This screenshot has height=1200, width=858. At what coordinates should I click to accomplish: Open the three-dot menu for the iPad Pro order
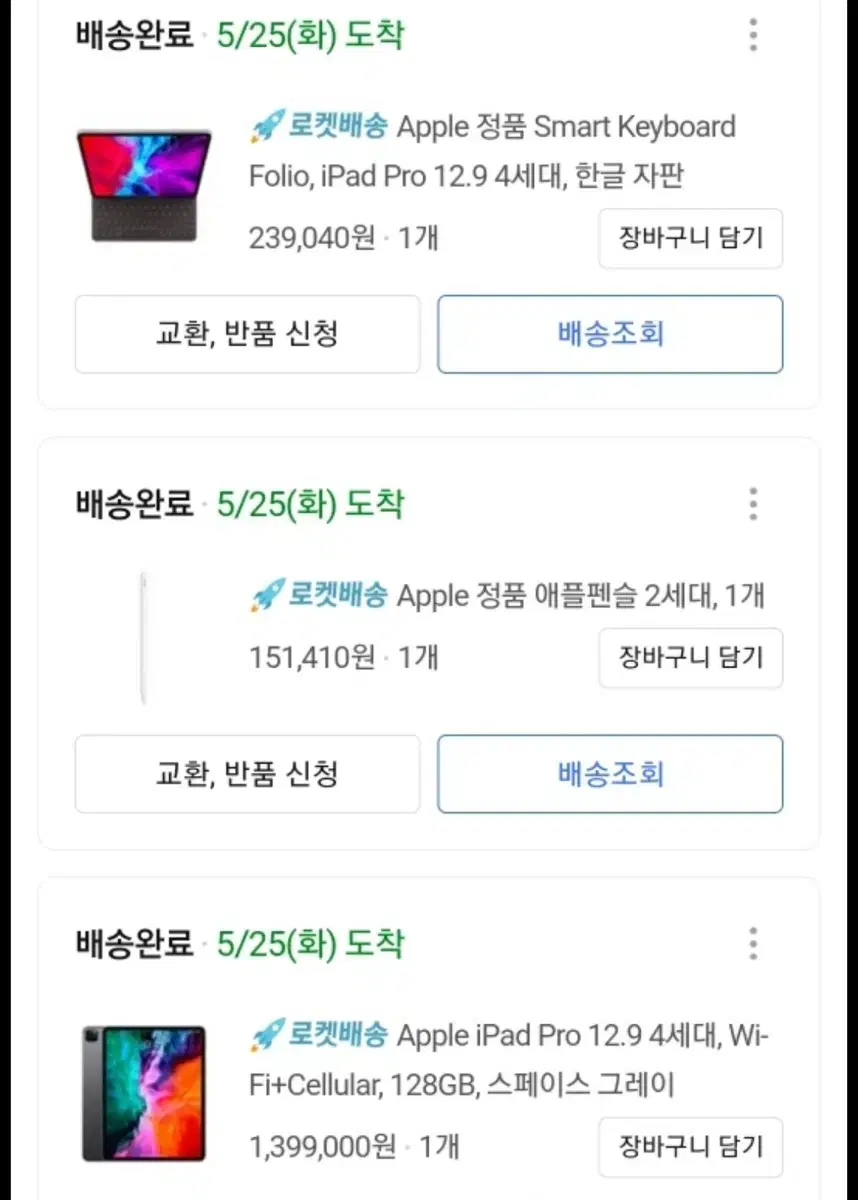click(753, 943)
